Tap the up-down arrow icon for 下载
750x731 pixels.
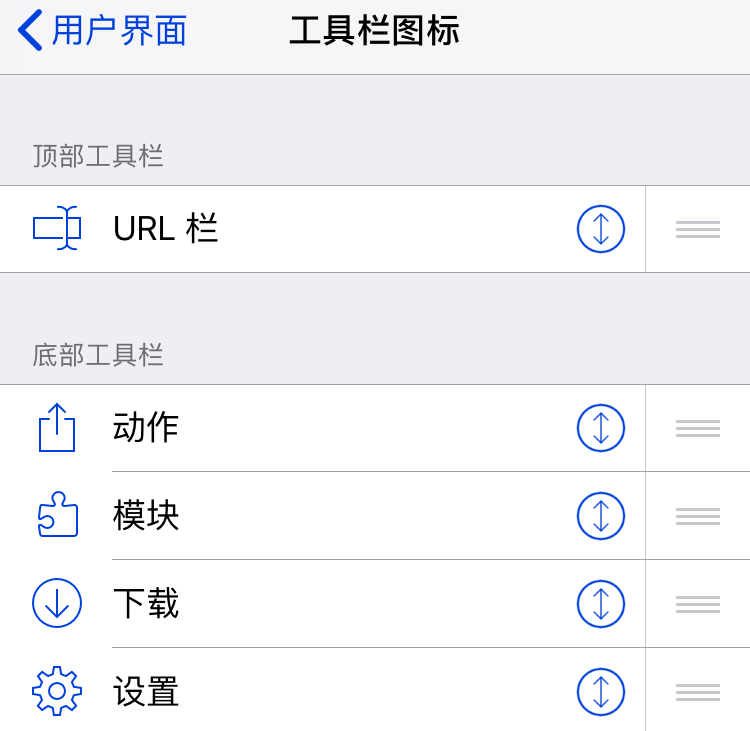pos(601,604)
